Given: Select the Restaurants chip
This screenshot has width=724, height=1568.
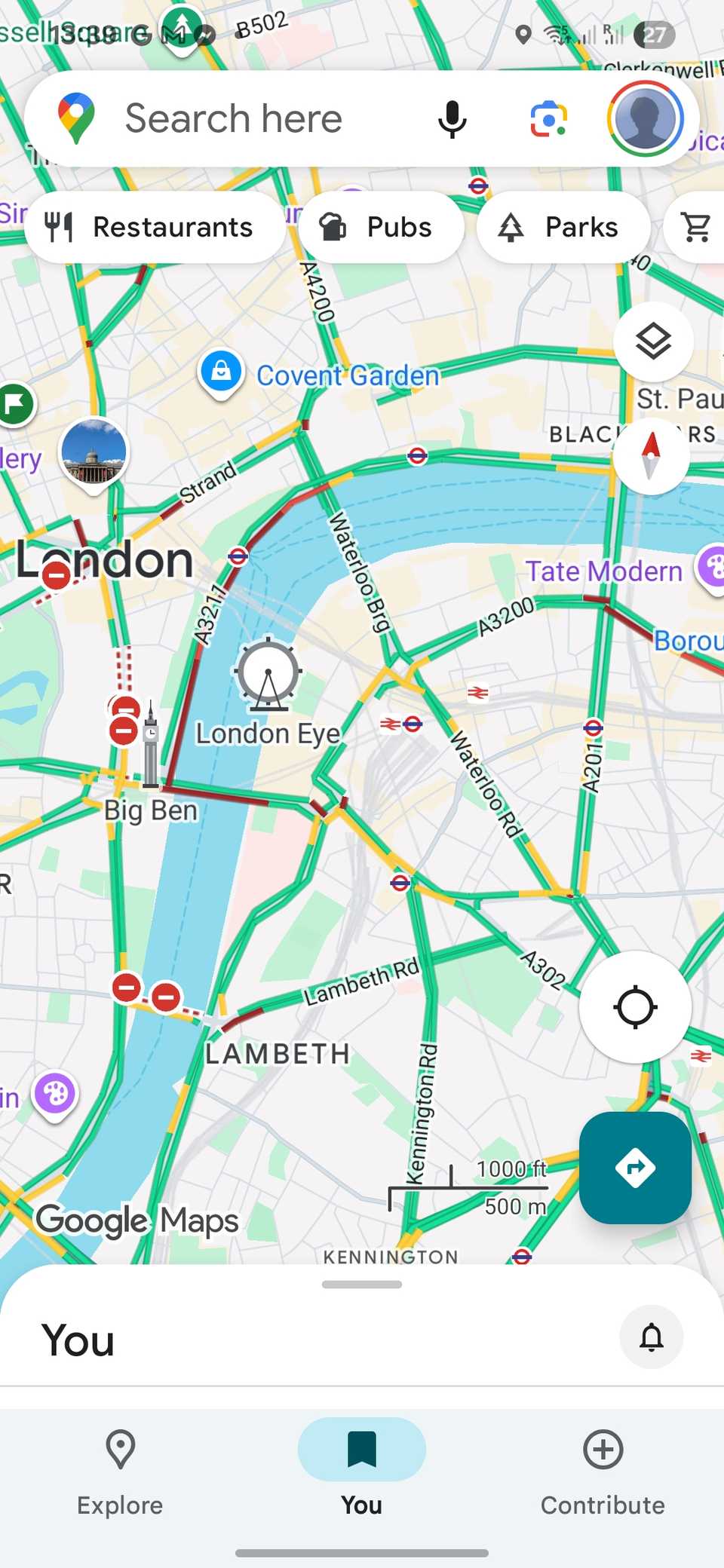Looking at the screenshot, I should [x=155, y=227].
